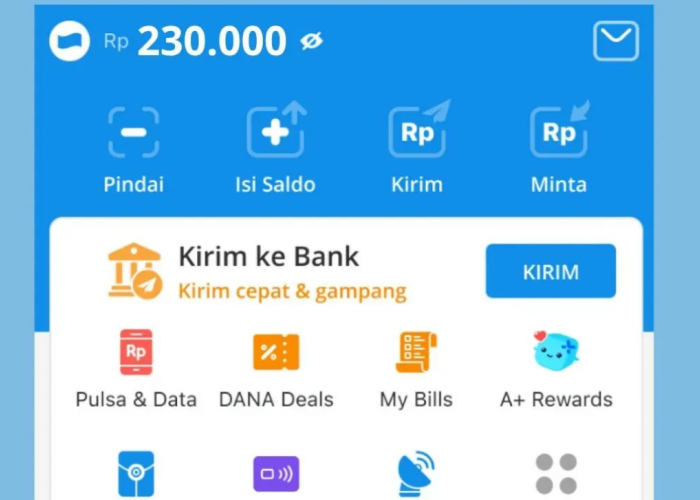
Task: Open the inbox envelope icon
Action: coord(616,41)
